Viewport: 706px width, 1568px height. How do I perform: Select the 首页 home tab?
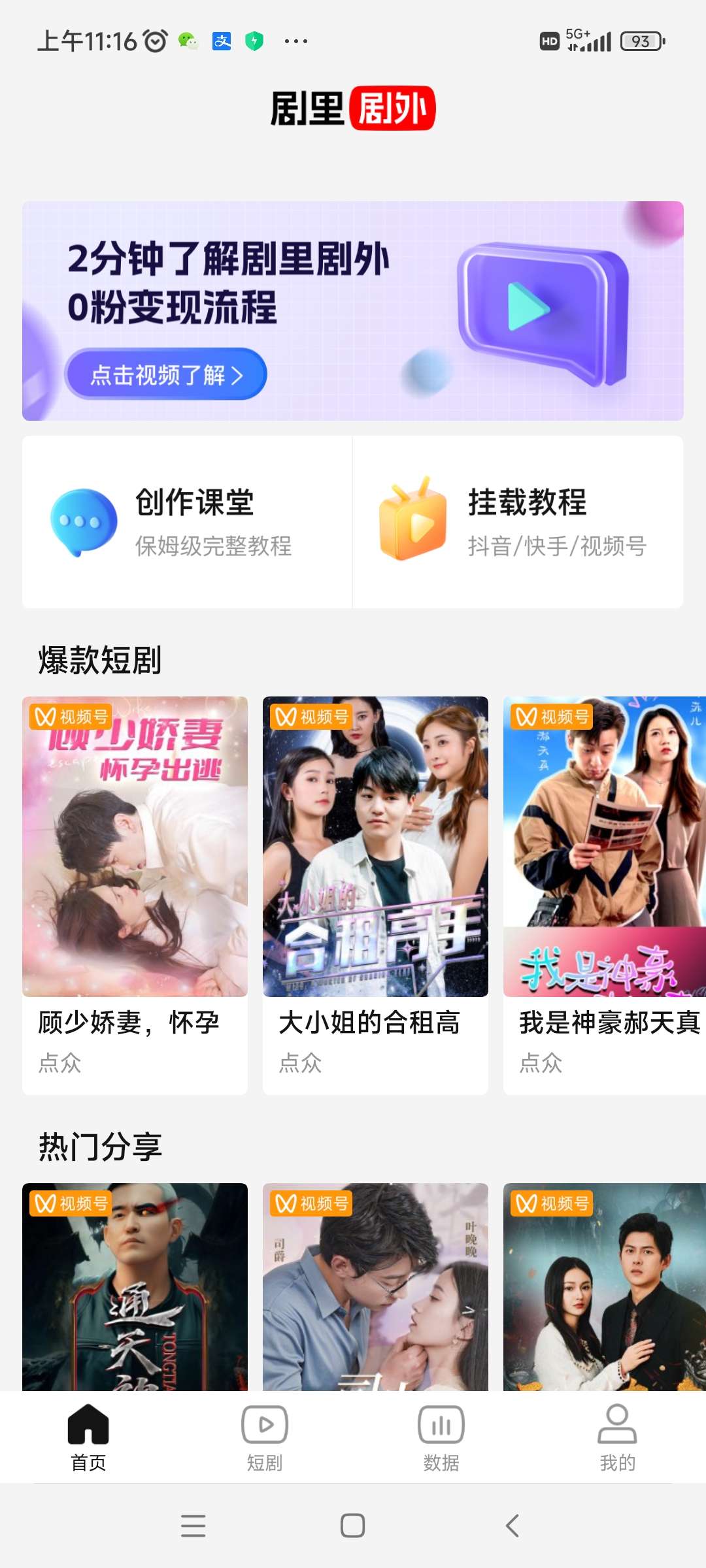[88, 1438]
